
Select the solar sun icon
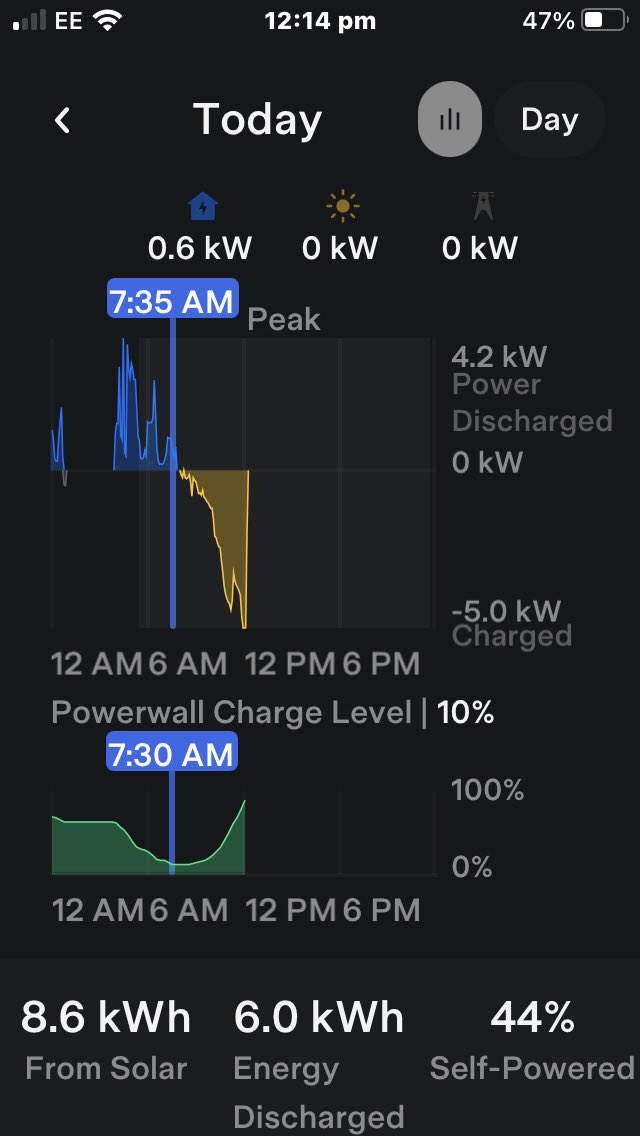(x=342, y=207)
